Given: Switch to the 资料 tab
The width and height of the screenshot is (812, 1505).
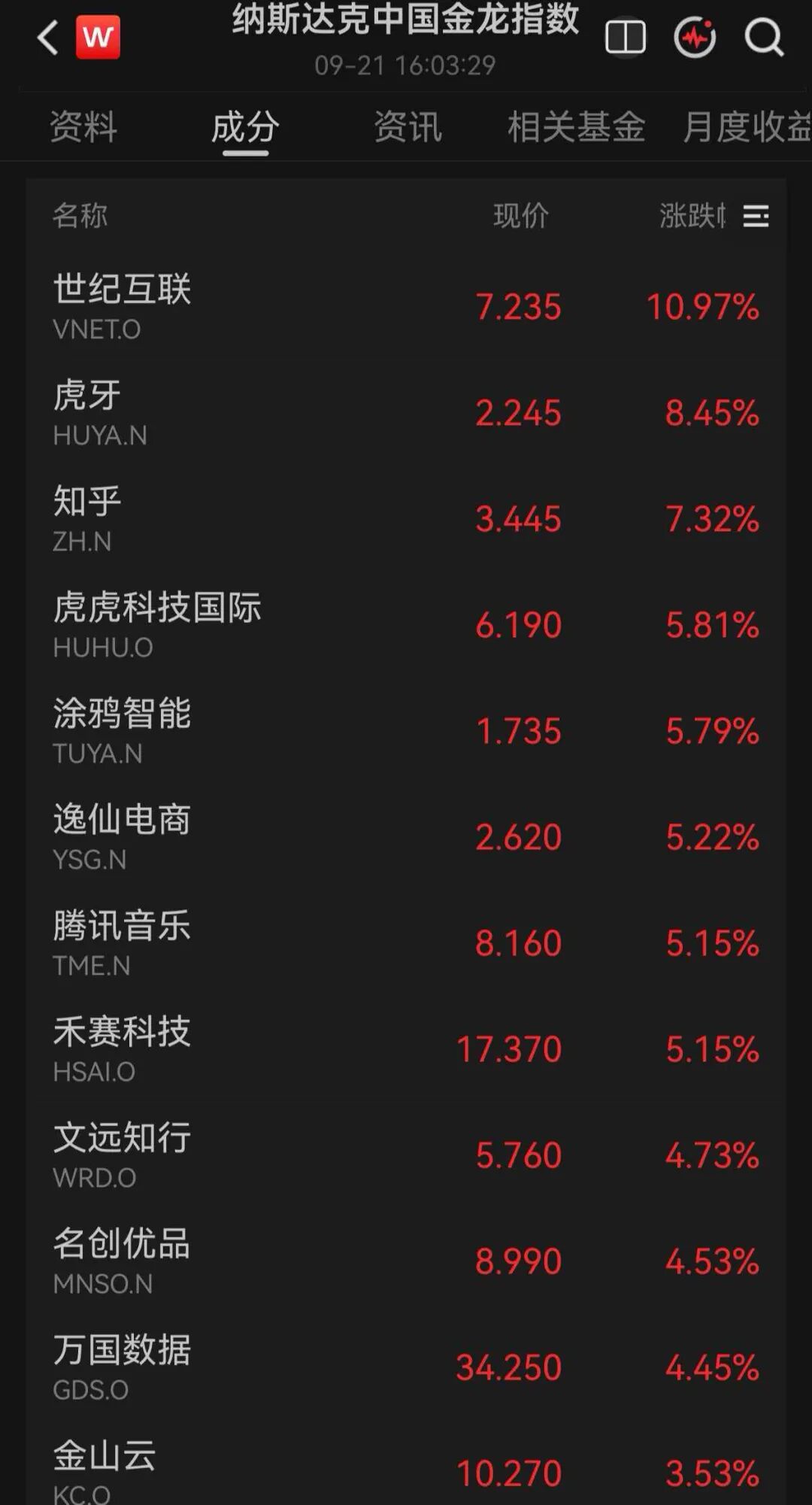Looking at the screenshot, I should click(x=83, y=126).
